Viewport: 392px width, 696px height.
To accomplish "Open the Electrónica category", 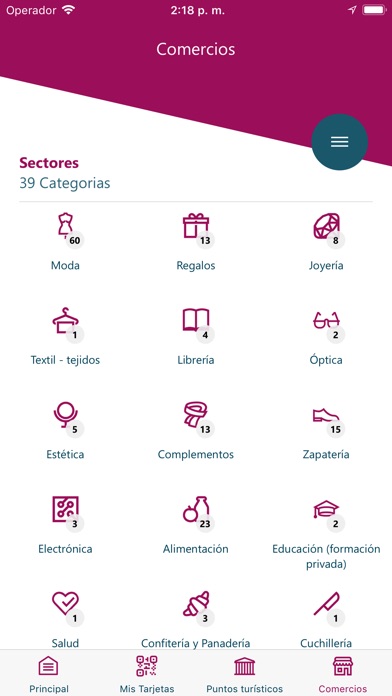I will [65, 526].
